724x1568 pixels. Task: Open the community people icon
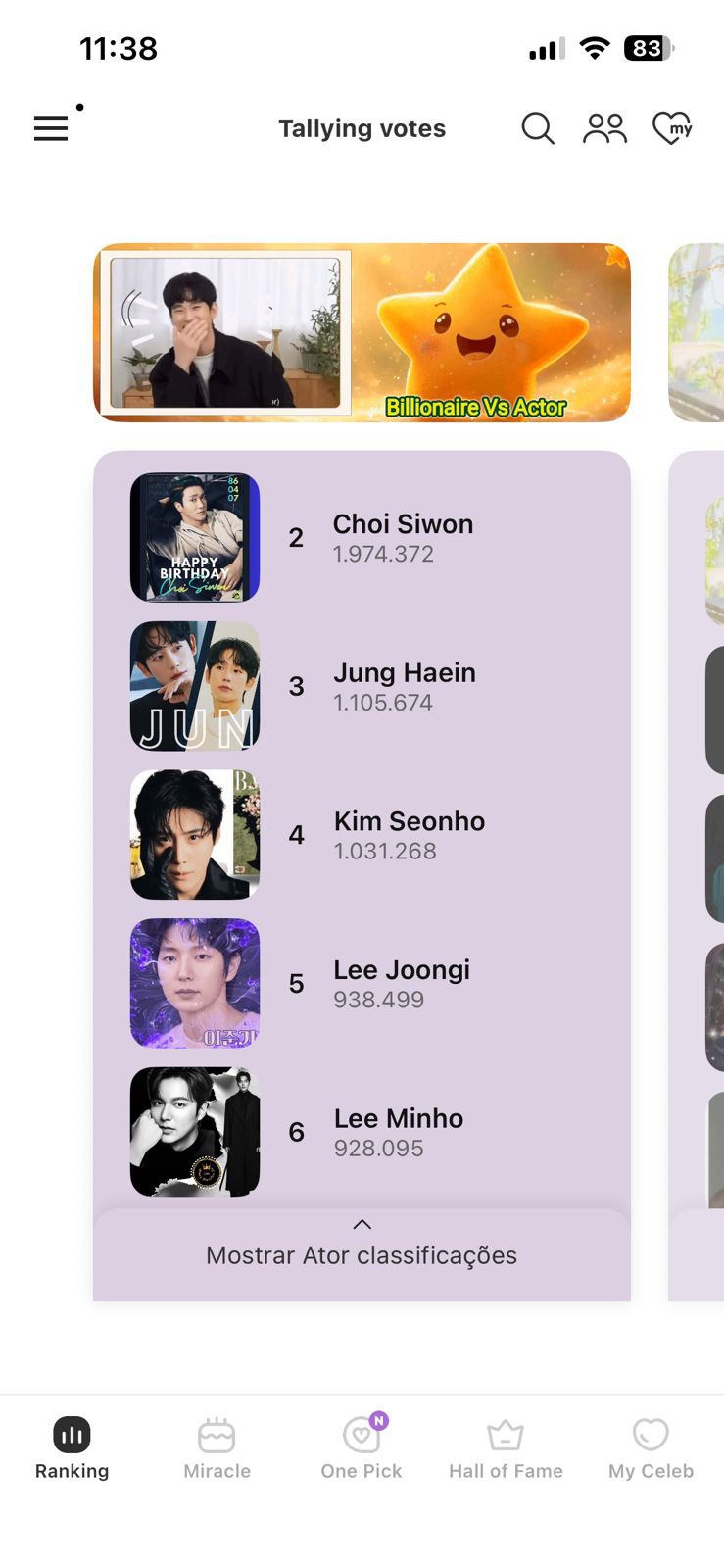[x=604, y=128]
